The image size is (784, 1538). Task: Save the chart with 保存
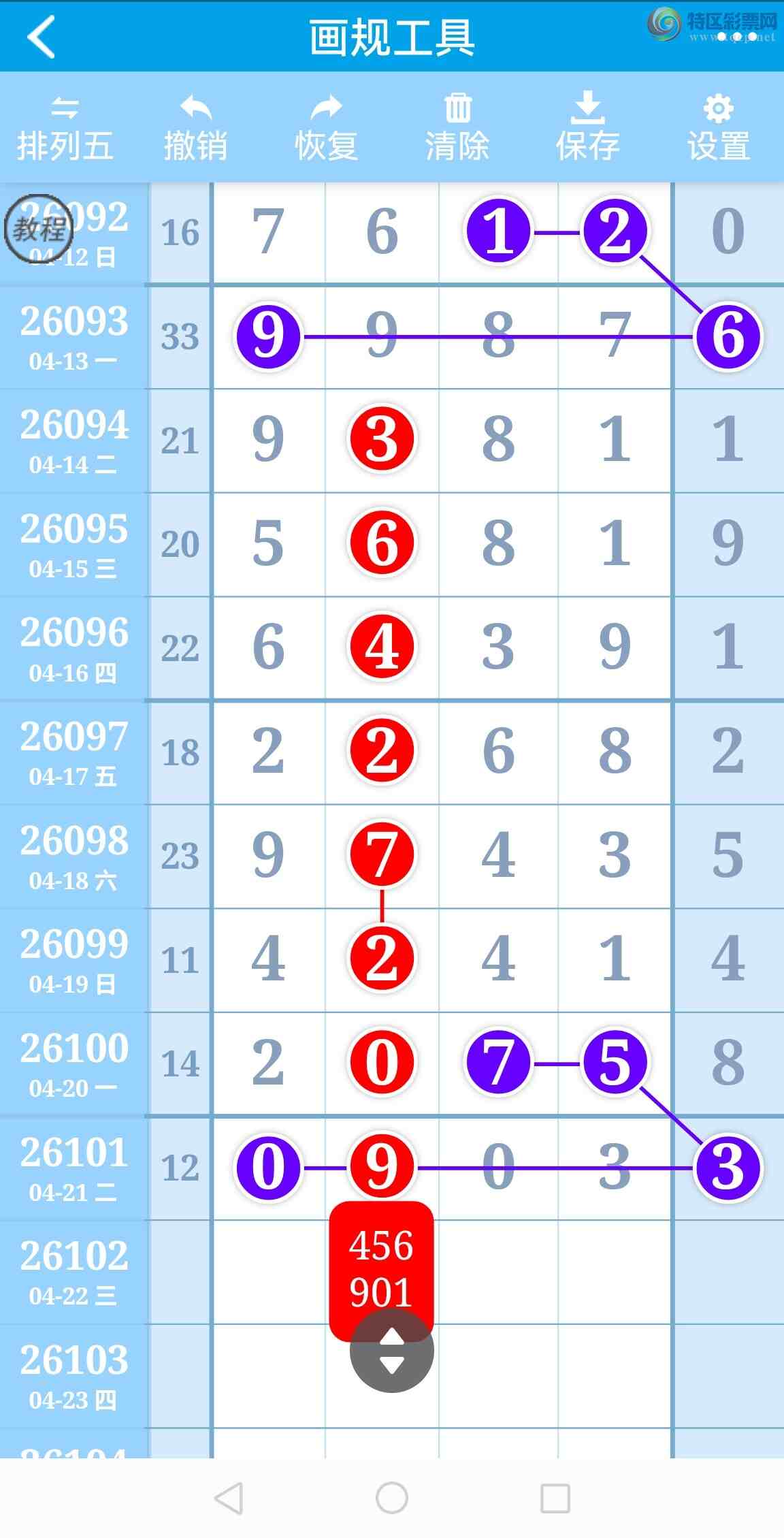coord(587,129)
